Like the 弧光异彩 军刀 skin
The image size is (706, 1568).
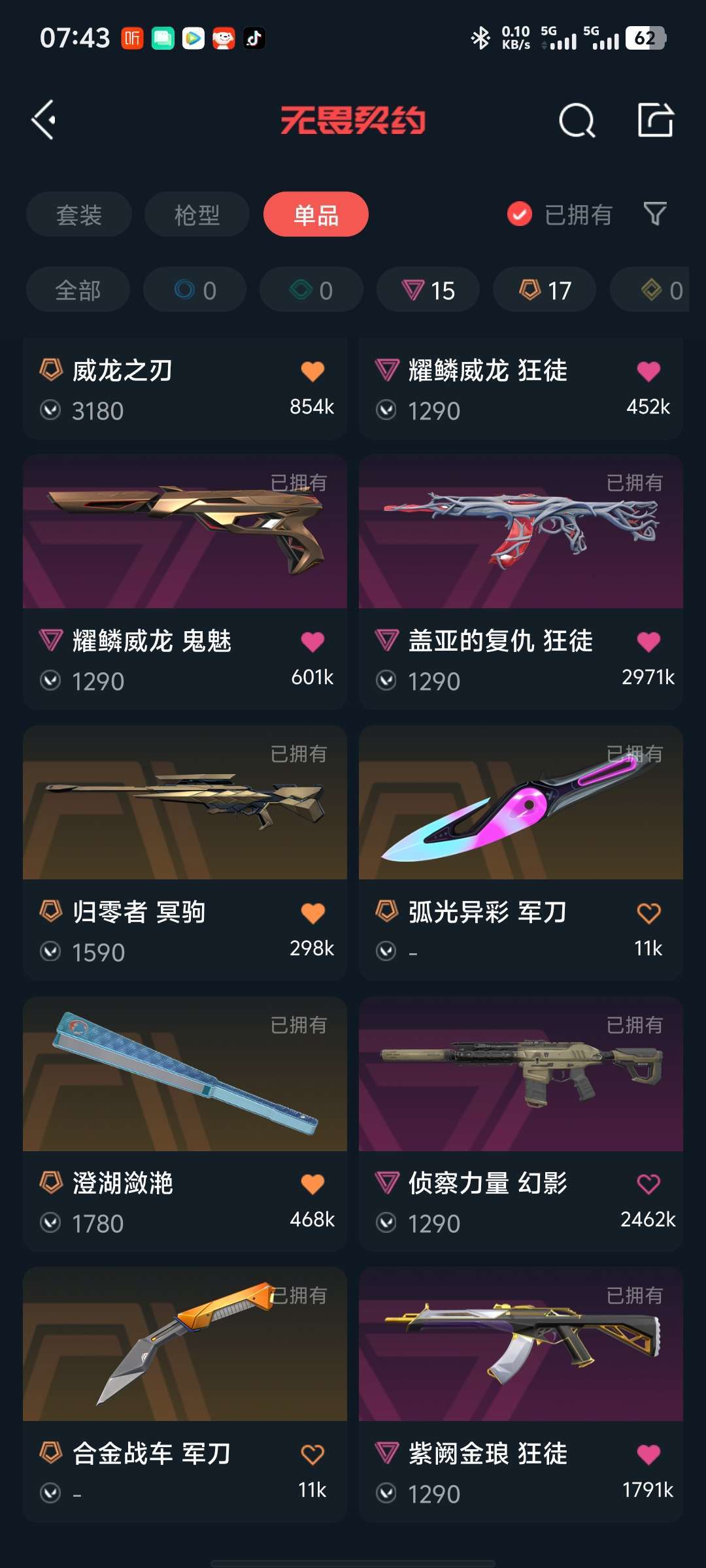(648, 913)
